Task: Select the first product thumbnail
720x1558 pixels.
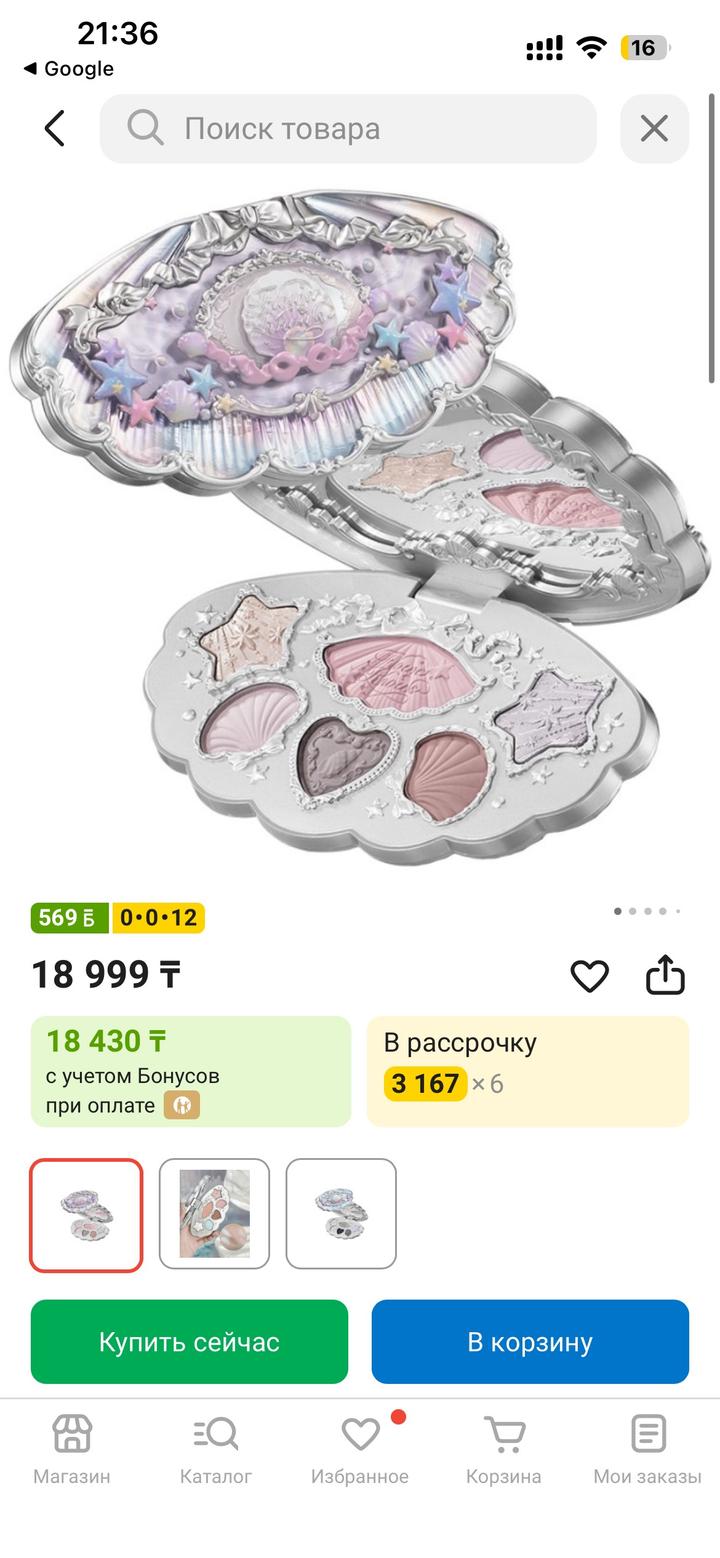Action: coord(87,1214)
